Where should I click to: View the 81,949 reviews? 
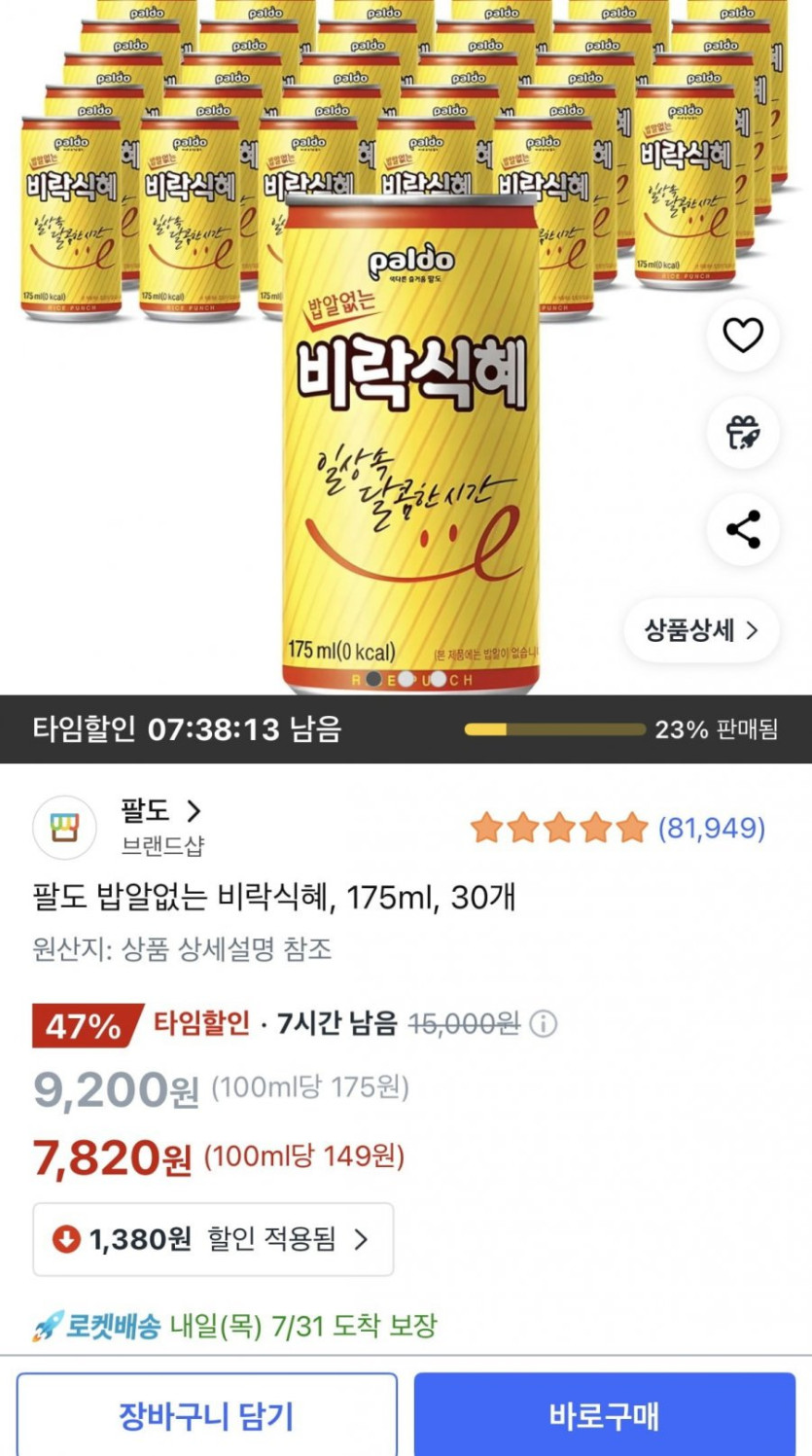coord(711,828)
